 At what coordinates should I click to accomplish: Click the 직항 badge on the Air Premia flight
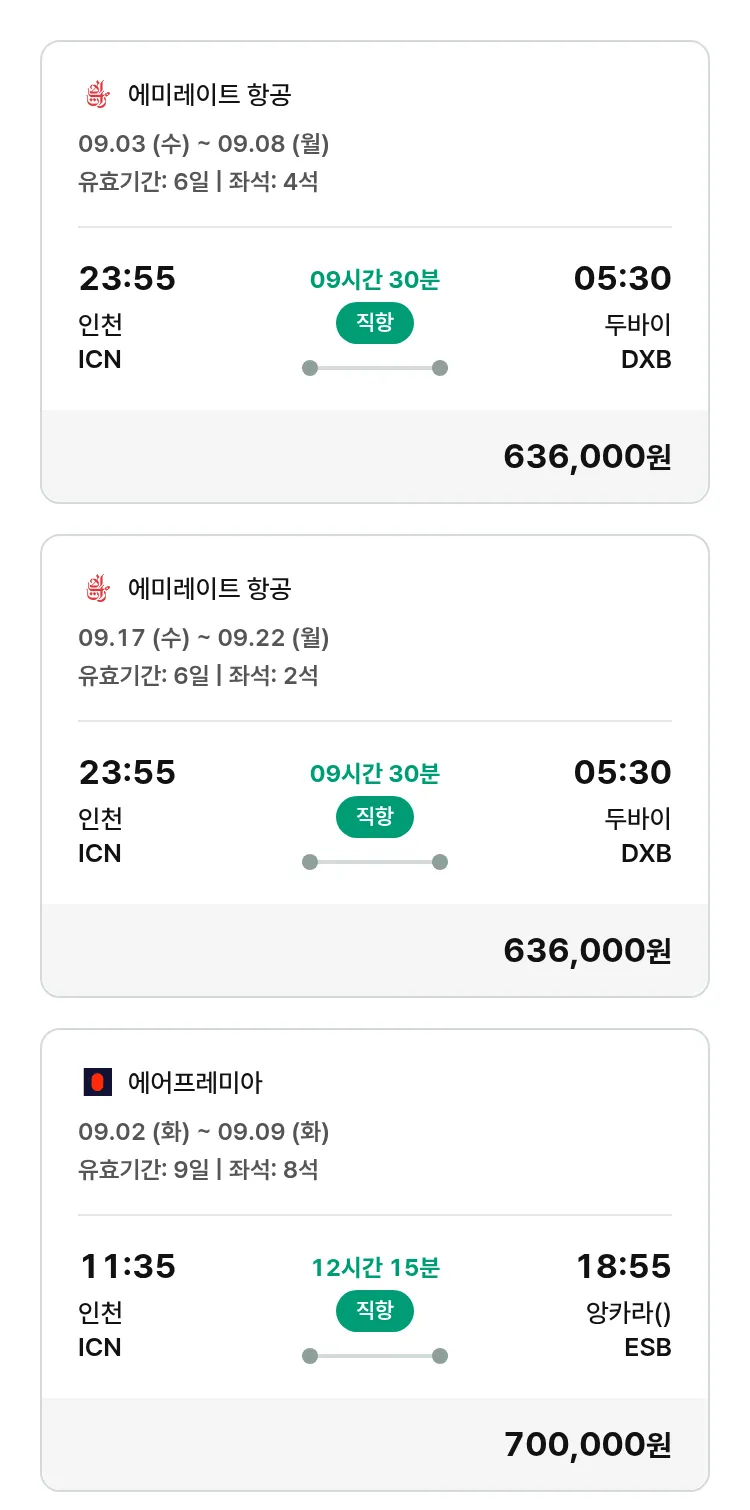pos(374,1311)
